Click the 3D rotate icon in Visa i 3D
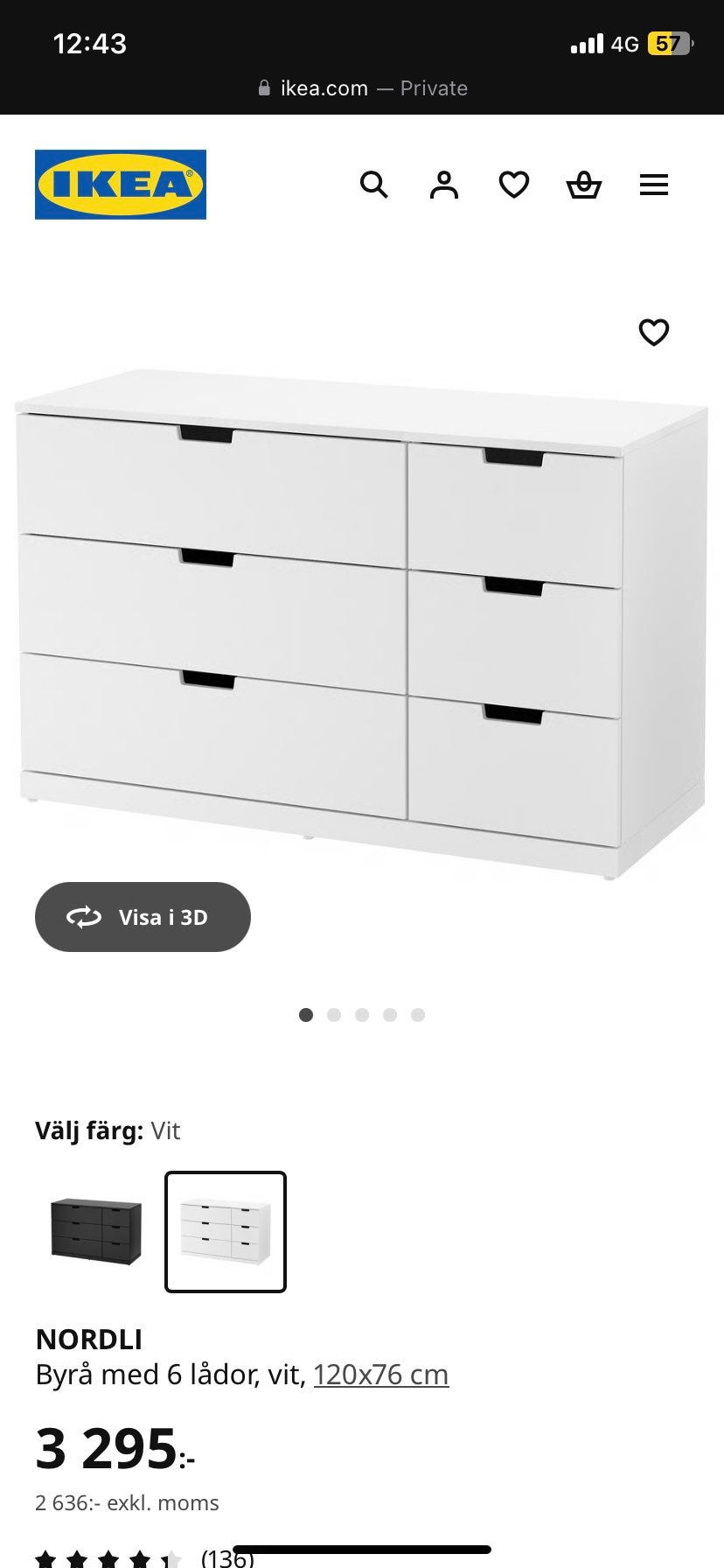Viewport: 724px width, 1568px height. [83, 917]
